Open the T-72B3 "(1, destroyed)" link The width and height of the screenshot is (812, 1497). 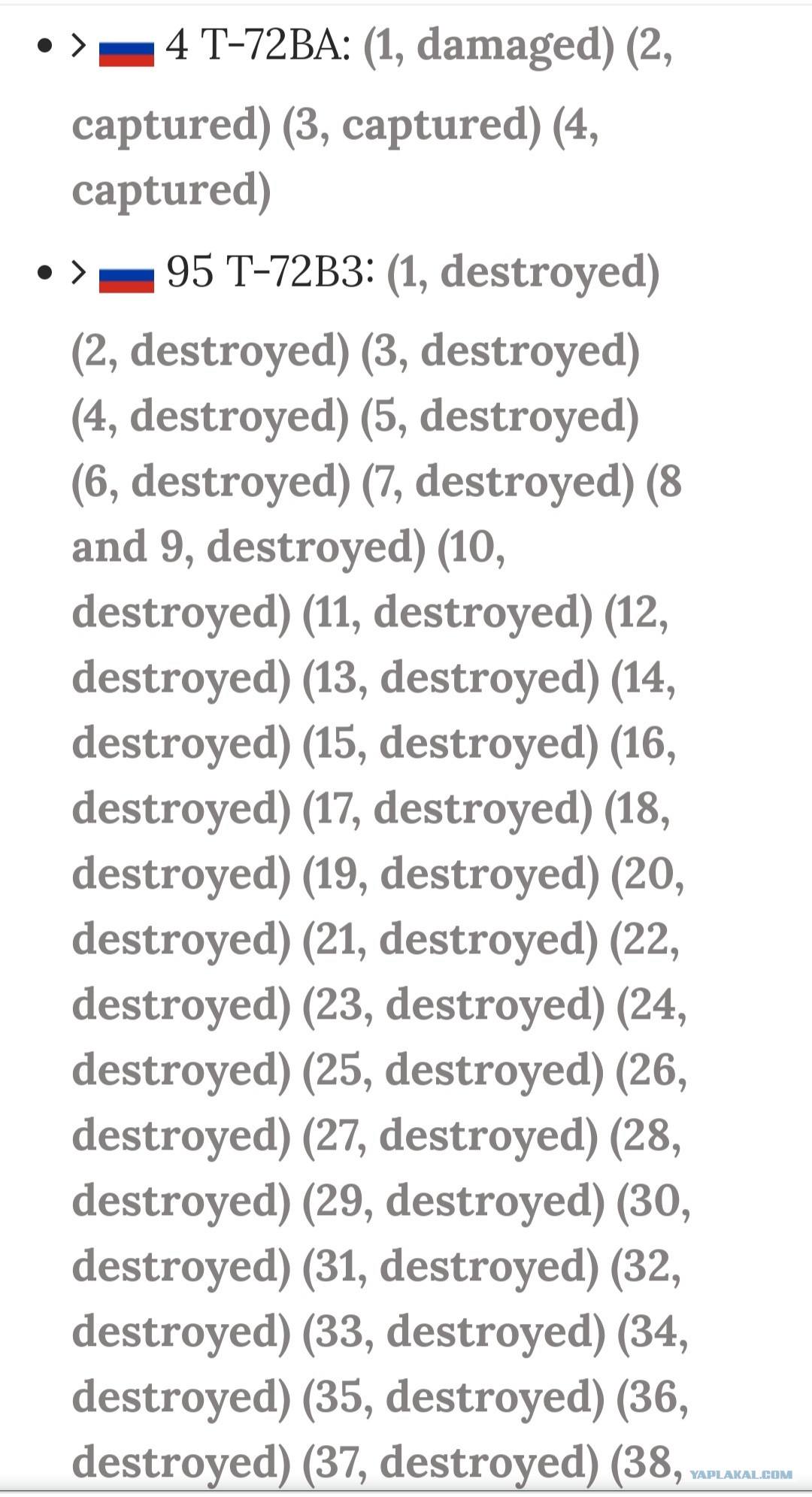523,273
